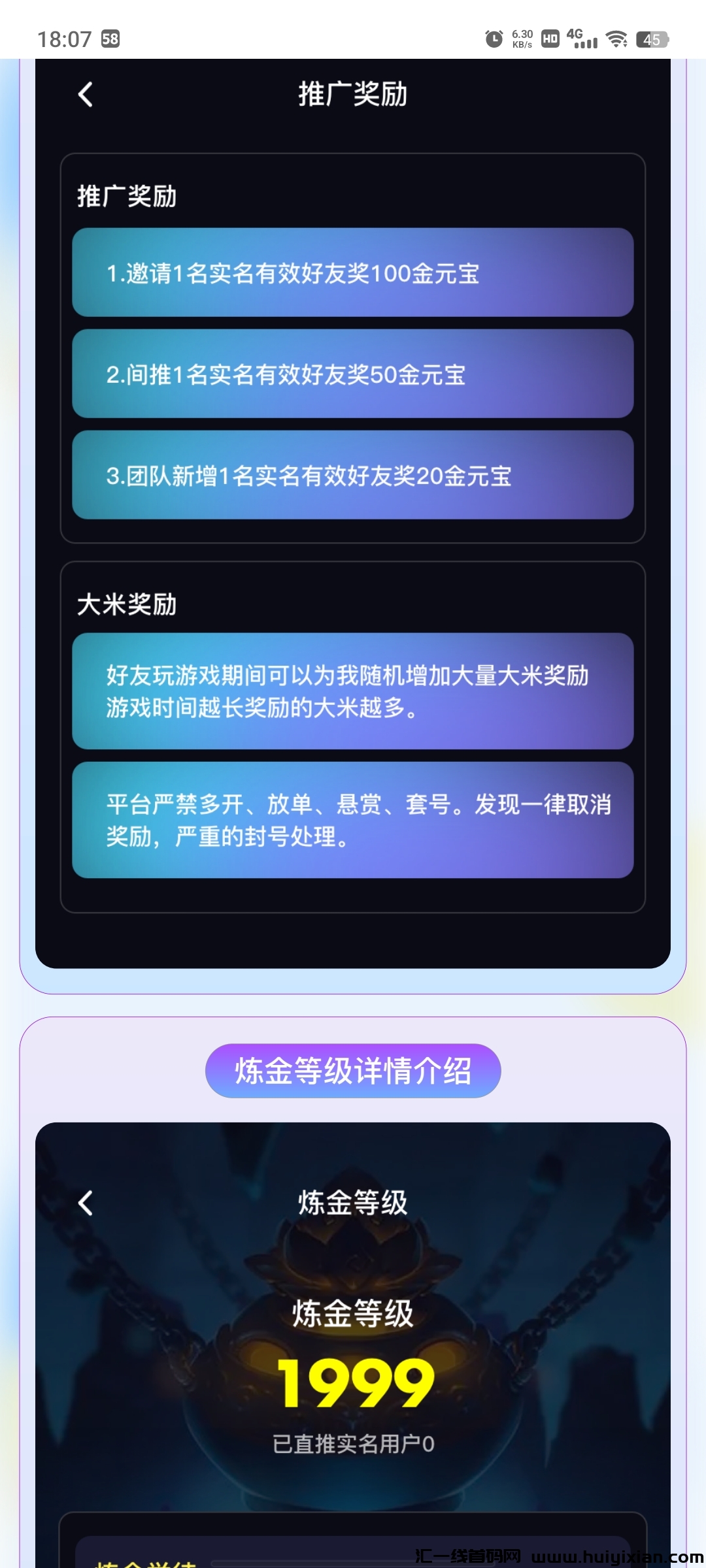The image size is (706, 1568).
Task: Tap the 邀请好友奖100金元宝 reward card
Action: (353, 276)
